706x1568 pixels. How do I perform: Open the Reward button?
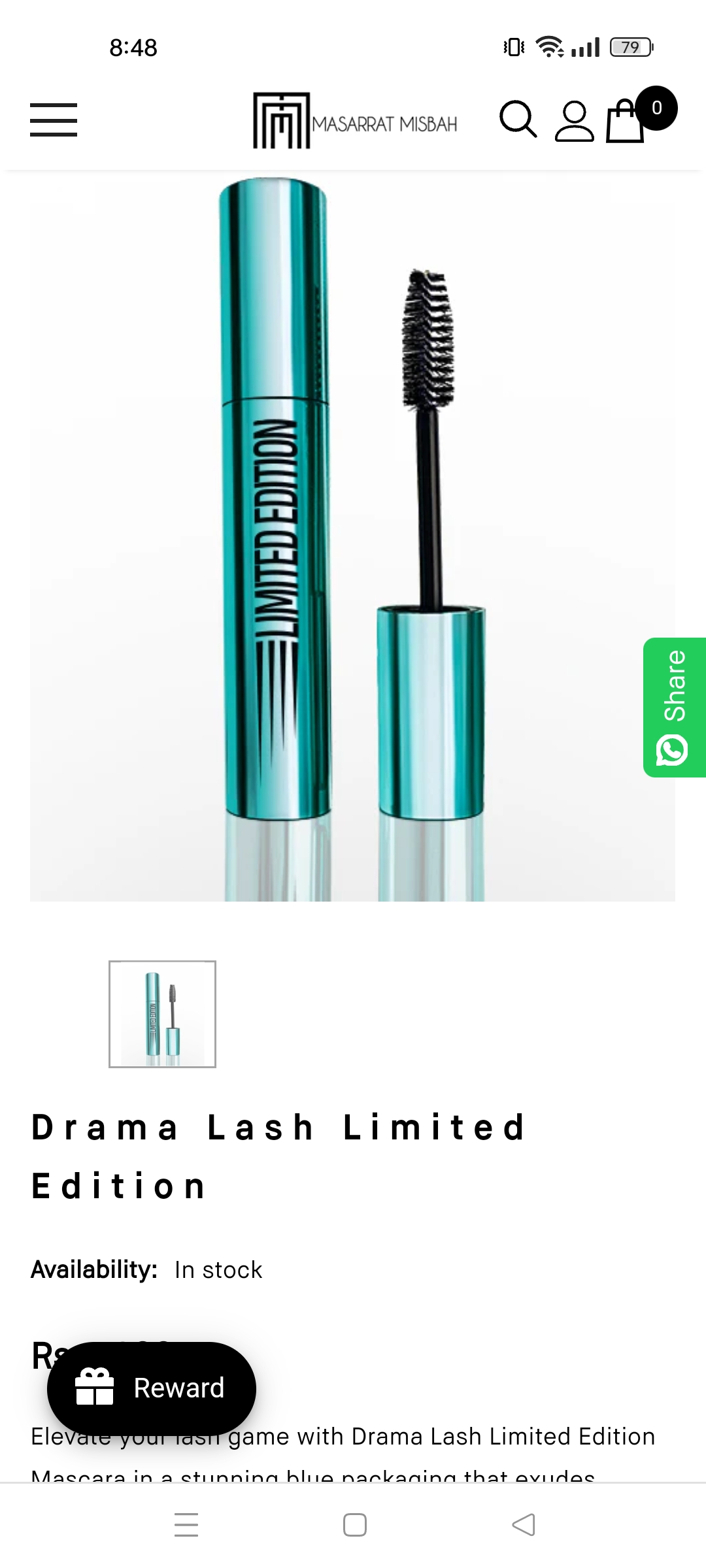152,1388
